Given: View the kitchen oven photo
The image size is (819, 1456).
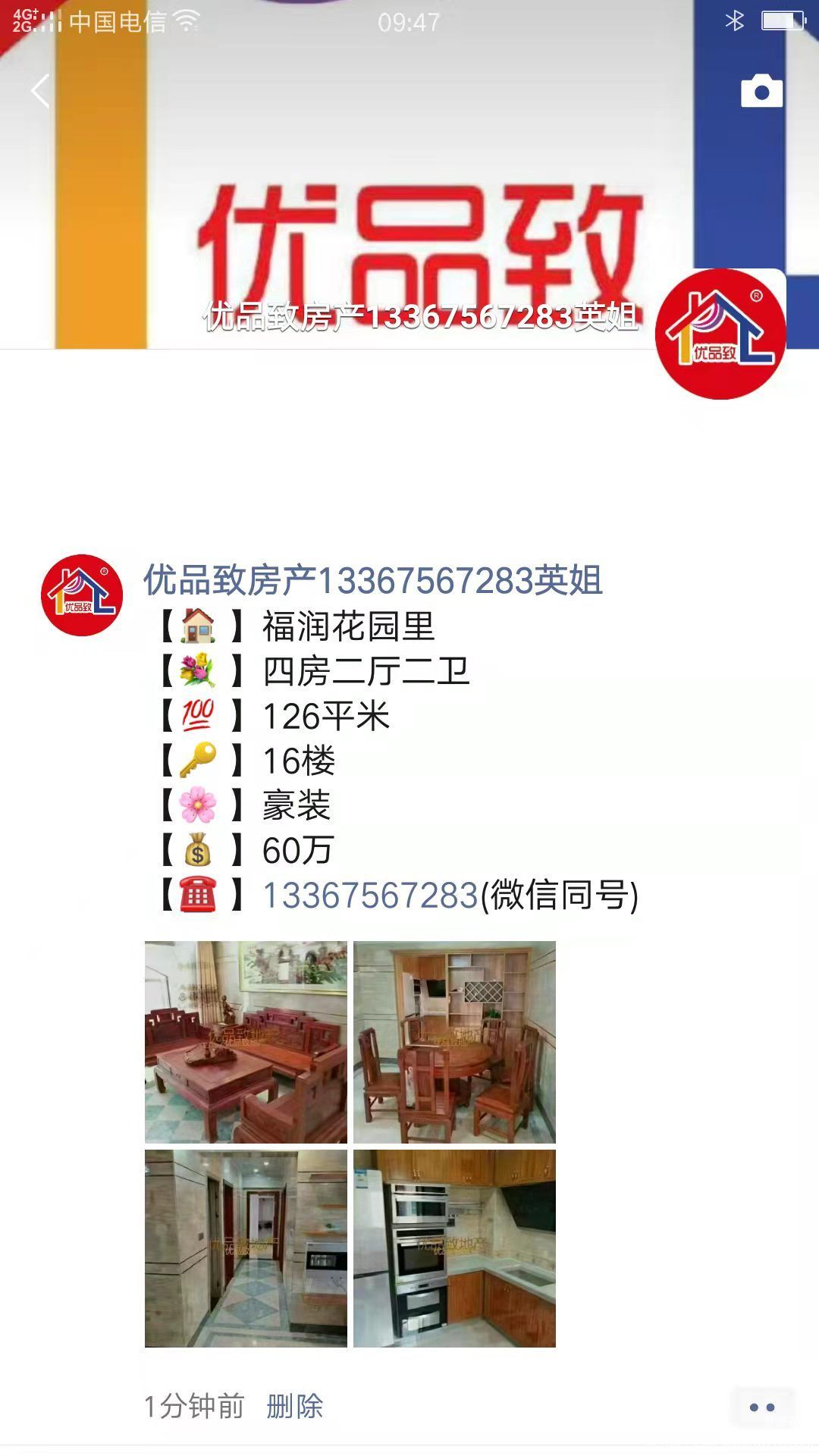Looking at the screenshot, I should tap(454, 1248).
